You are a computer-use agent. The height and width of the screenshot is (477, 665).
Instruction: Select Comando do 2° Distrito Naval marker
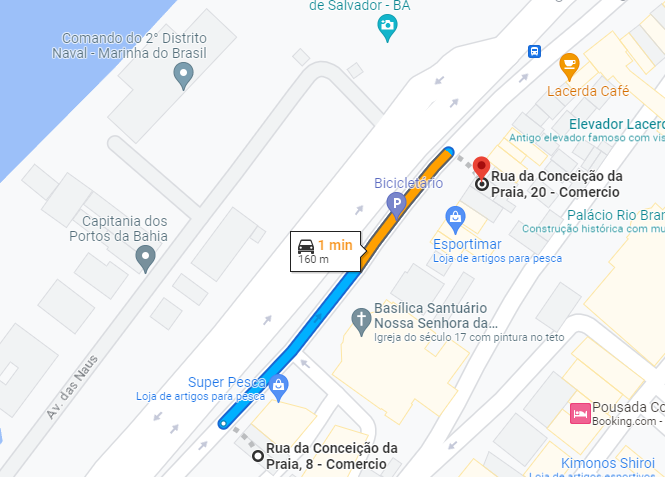pos(183,75)
